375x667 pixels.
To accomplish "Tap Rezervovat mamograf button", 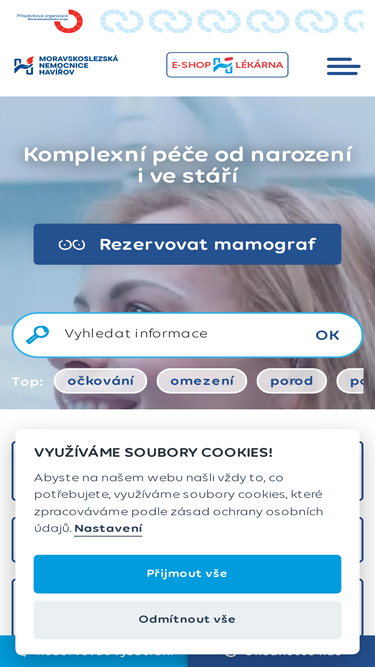I will (188, 244).
